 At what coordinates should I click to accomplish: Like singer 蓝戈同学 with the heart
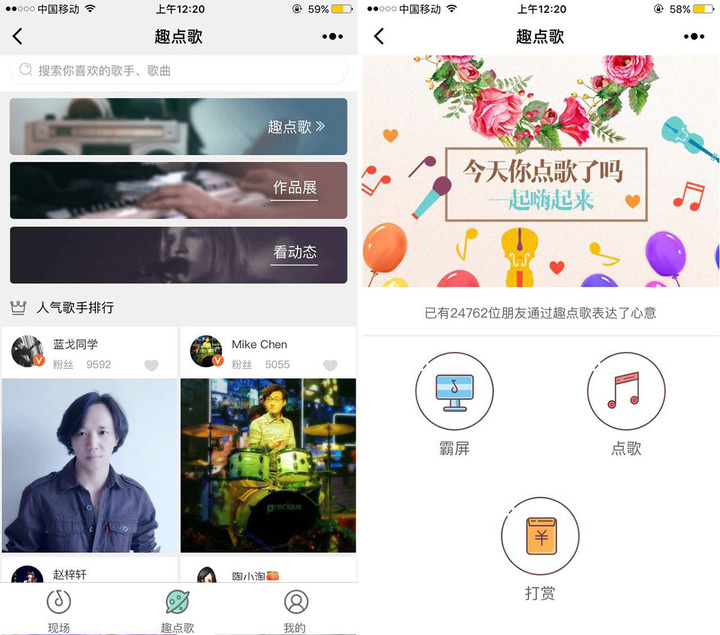tap(151, 366)
